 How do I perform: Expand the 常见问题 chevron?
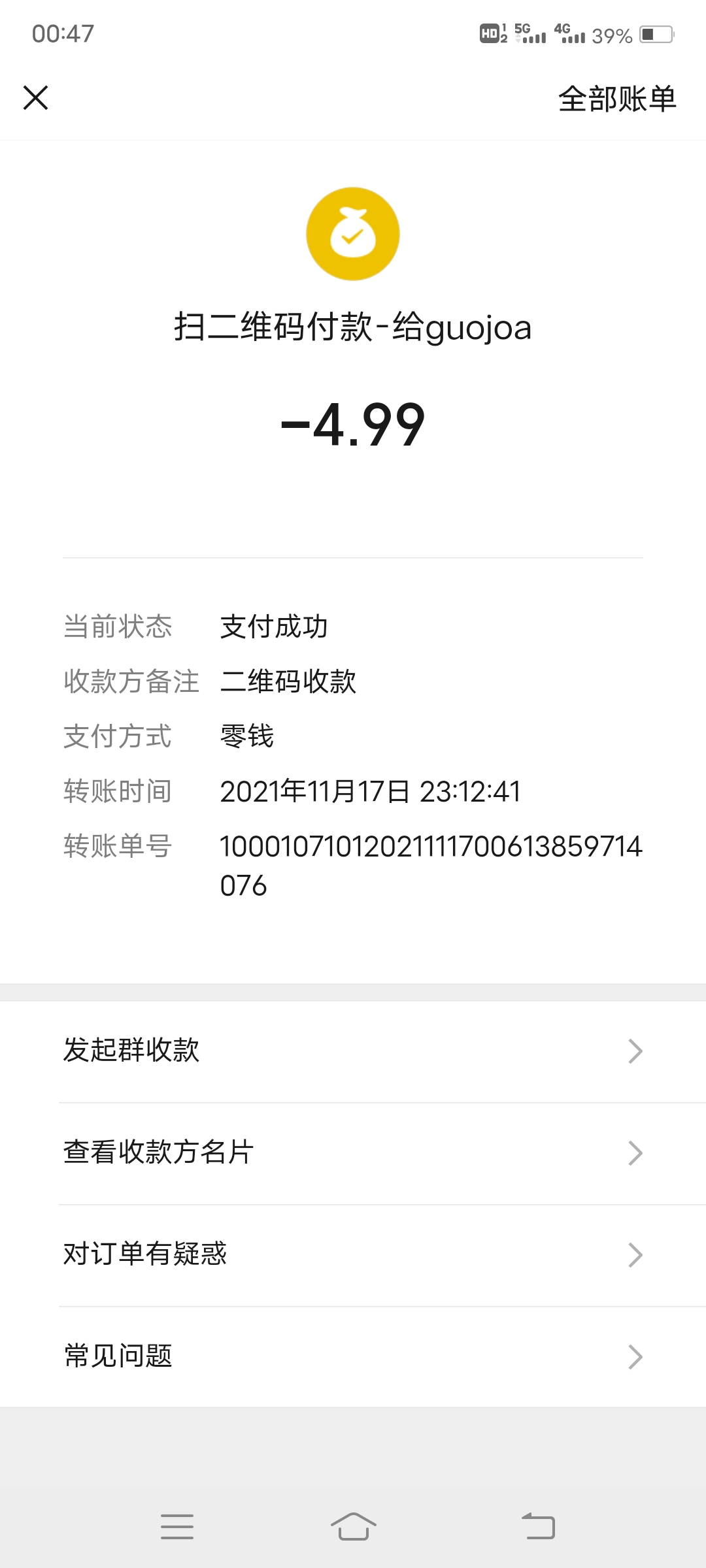click(x=634, y=1357)
